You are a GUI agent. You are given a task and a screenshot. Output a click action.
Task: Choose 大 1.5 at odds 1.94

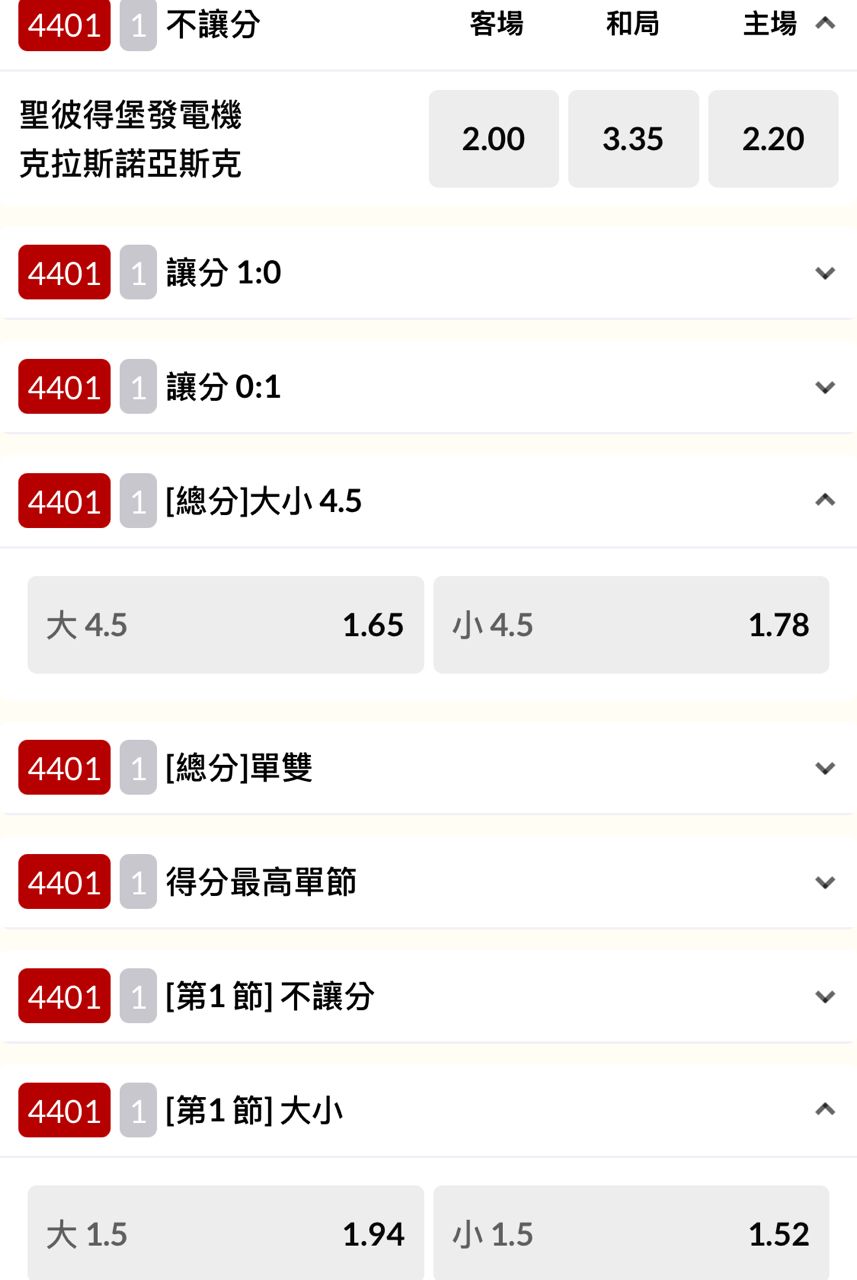(x=225, y=1234)
